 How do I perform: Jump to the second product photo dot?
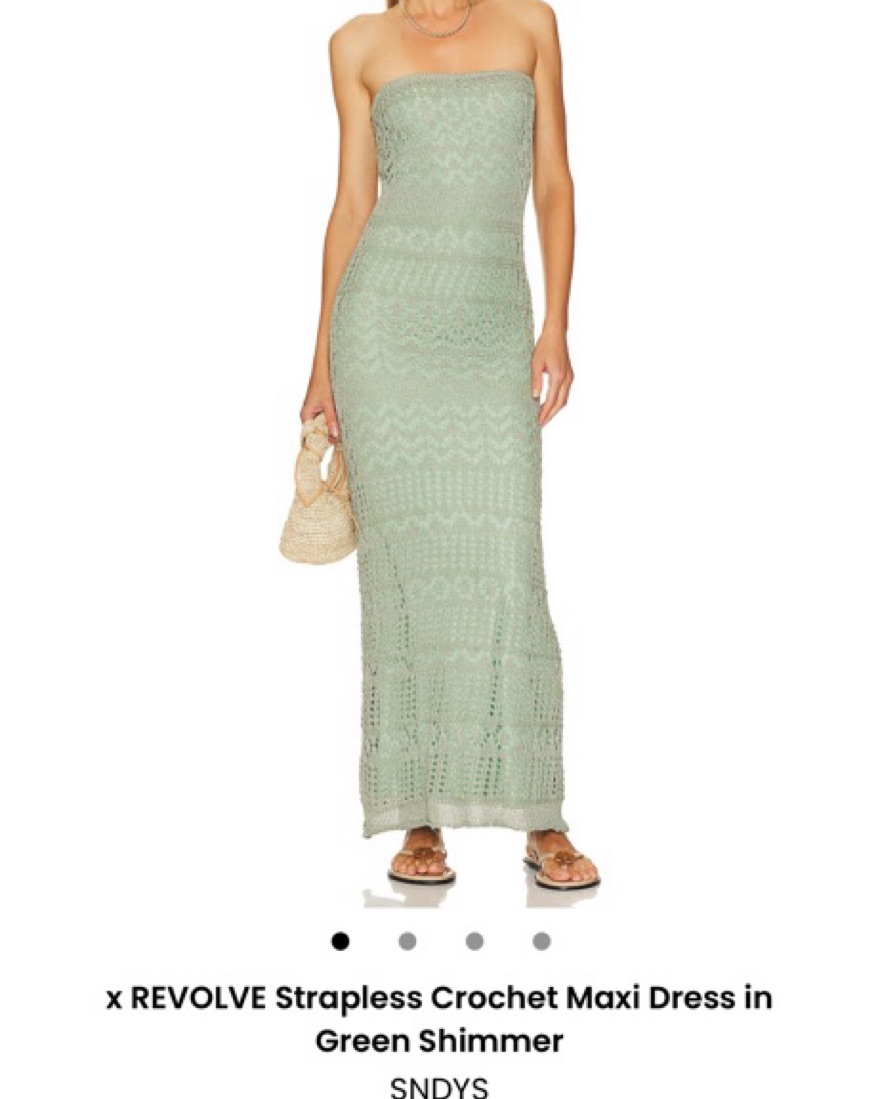click(x=407, y=941)
